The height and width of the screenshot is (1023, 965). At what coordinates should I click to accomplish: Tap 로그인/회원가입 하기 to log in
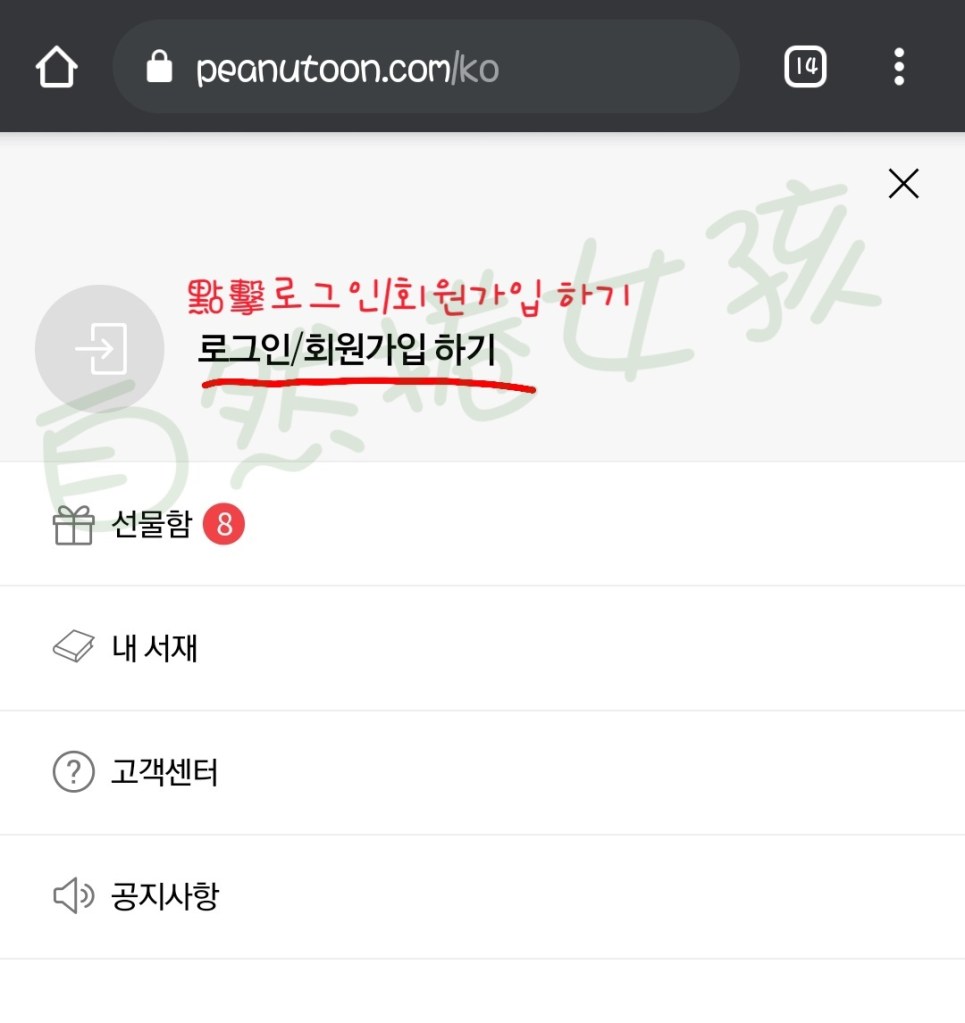(x=347, y=350)
